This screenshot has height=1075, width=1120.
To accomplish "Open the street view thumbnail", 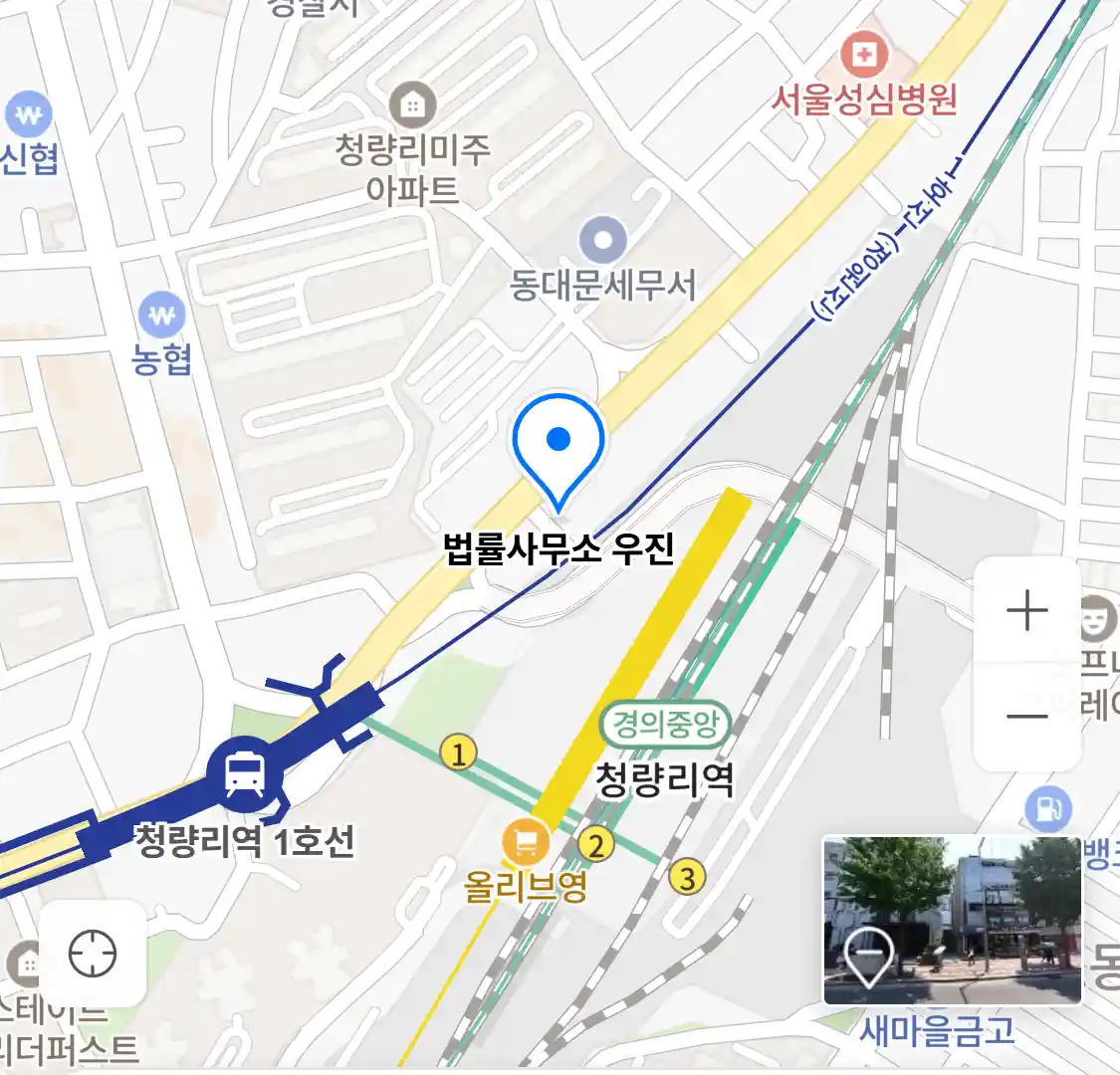I will (952, 920).
